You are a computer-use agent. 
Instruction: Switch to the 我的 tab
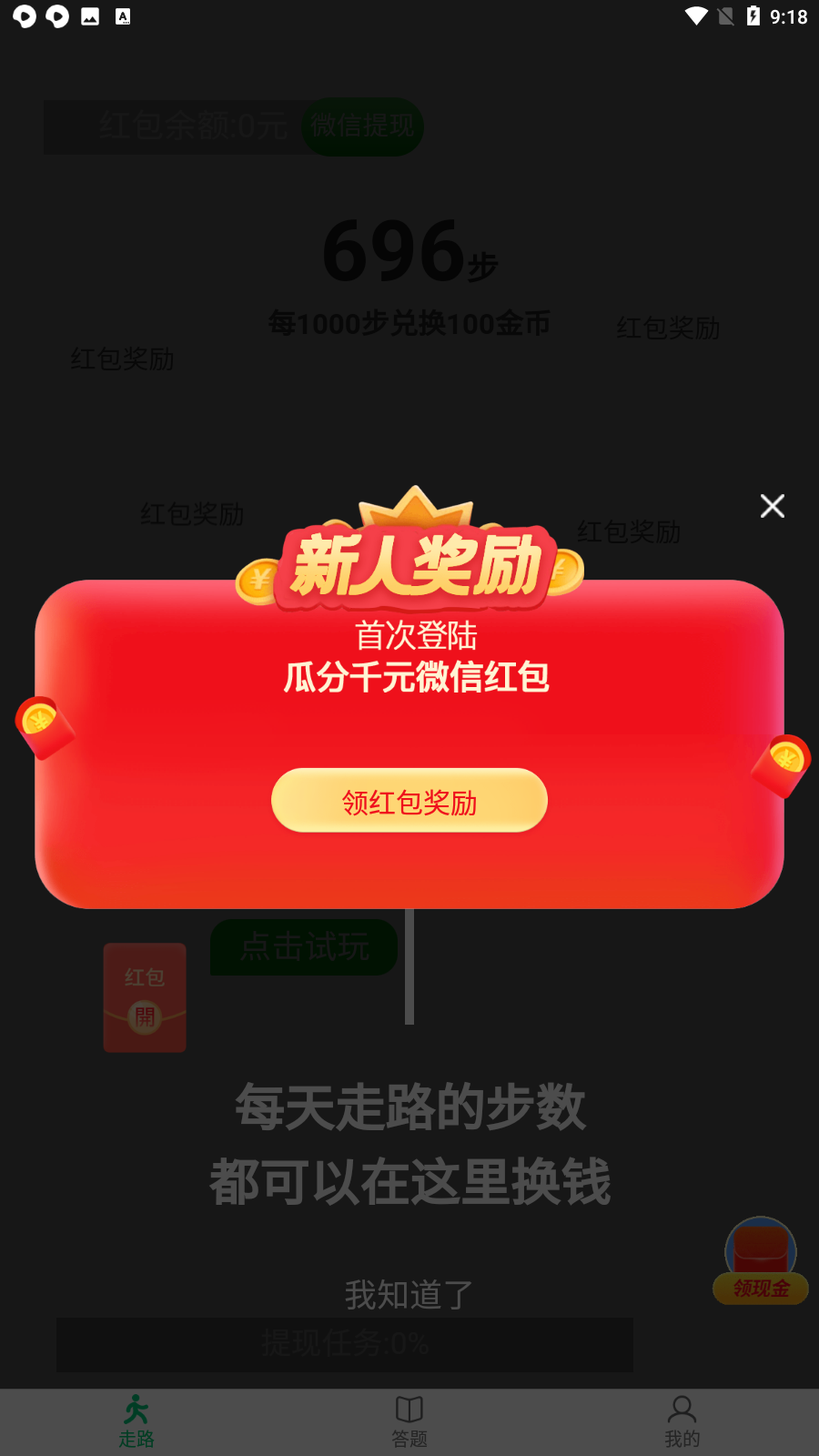click(682, 1421)
